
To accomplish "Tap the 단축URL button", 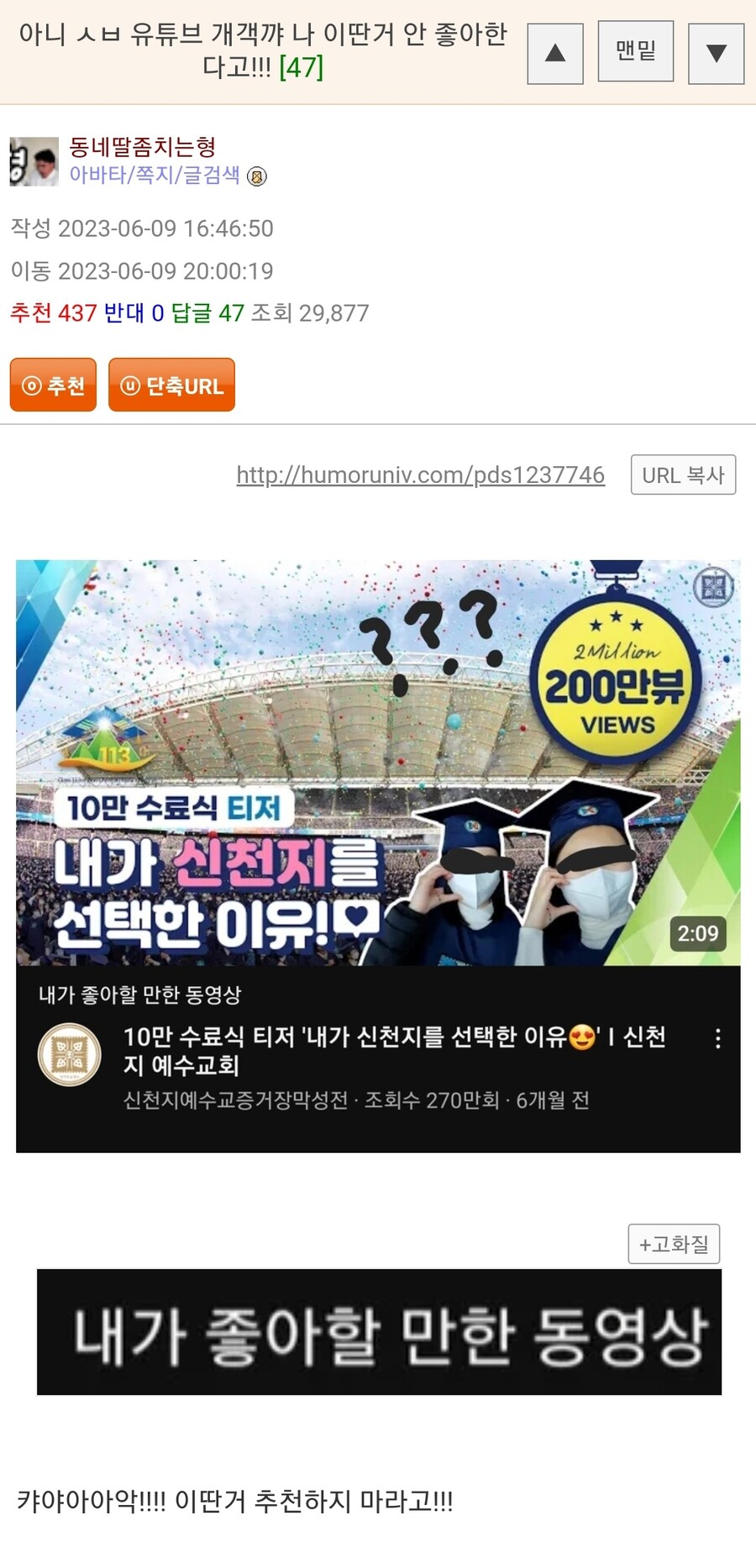I will click(x=171, y=385).
